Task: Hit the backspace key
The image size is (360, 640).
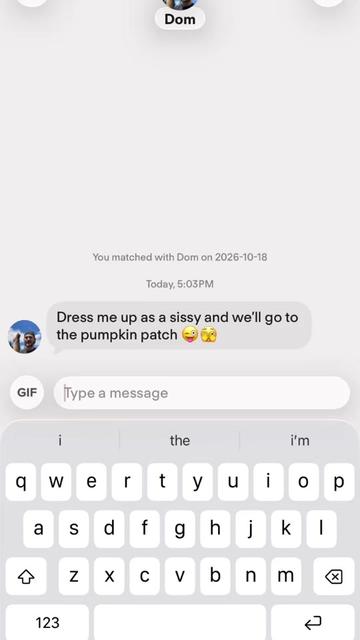Action: tap(333, 576)
